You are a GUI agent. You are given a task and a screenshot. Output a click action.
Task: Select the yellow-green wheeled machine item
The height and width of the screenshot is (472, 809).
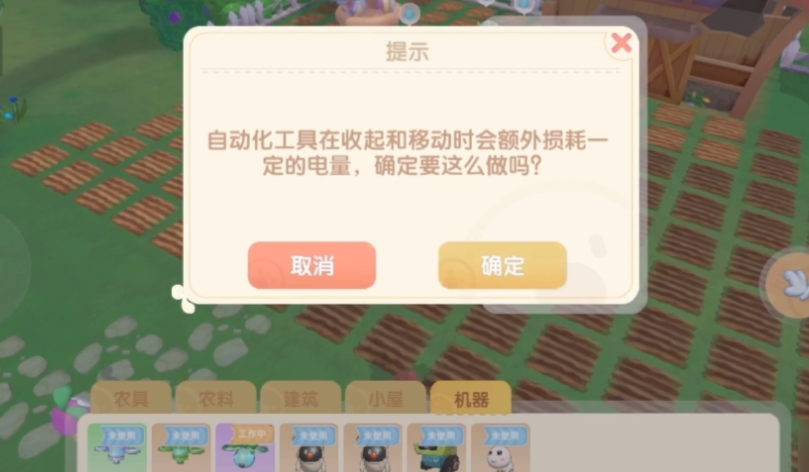coord(437,448)
